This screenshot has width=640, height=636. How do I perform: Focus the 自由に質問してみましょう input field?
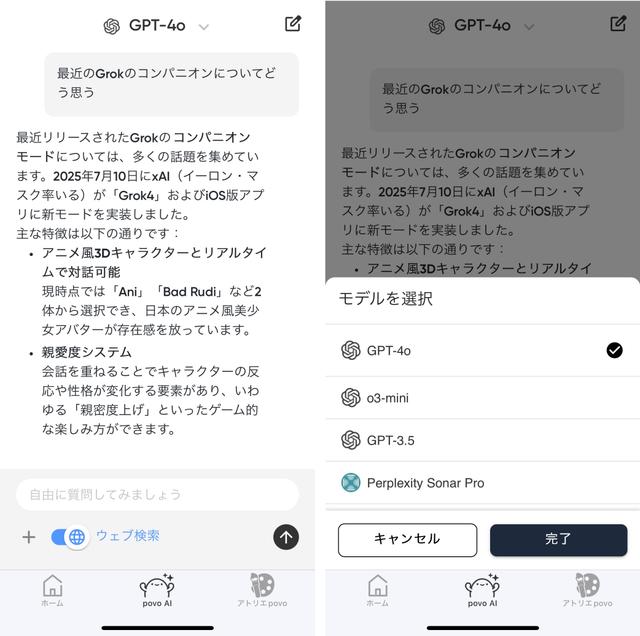point(157,494)
